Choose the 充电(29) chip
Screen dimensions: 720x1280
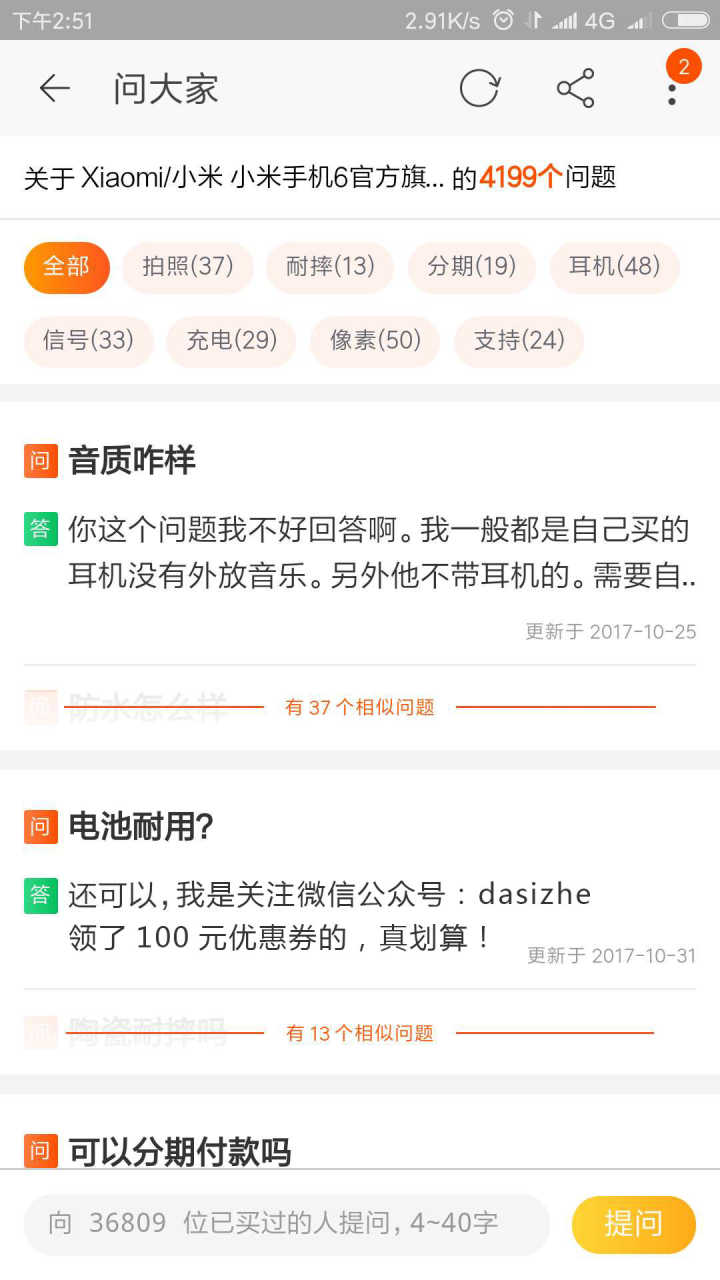tap(231, 340)
